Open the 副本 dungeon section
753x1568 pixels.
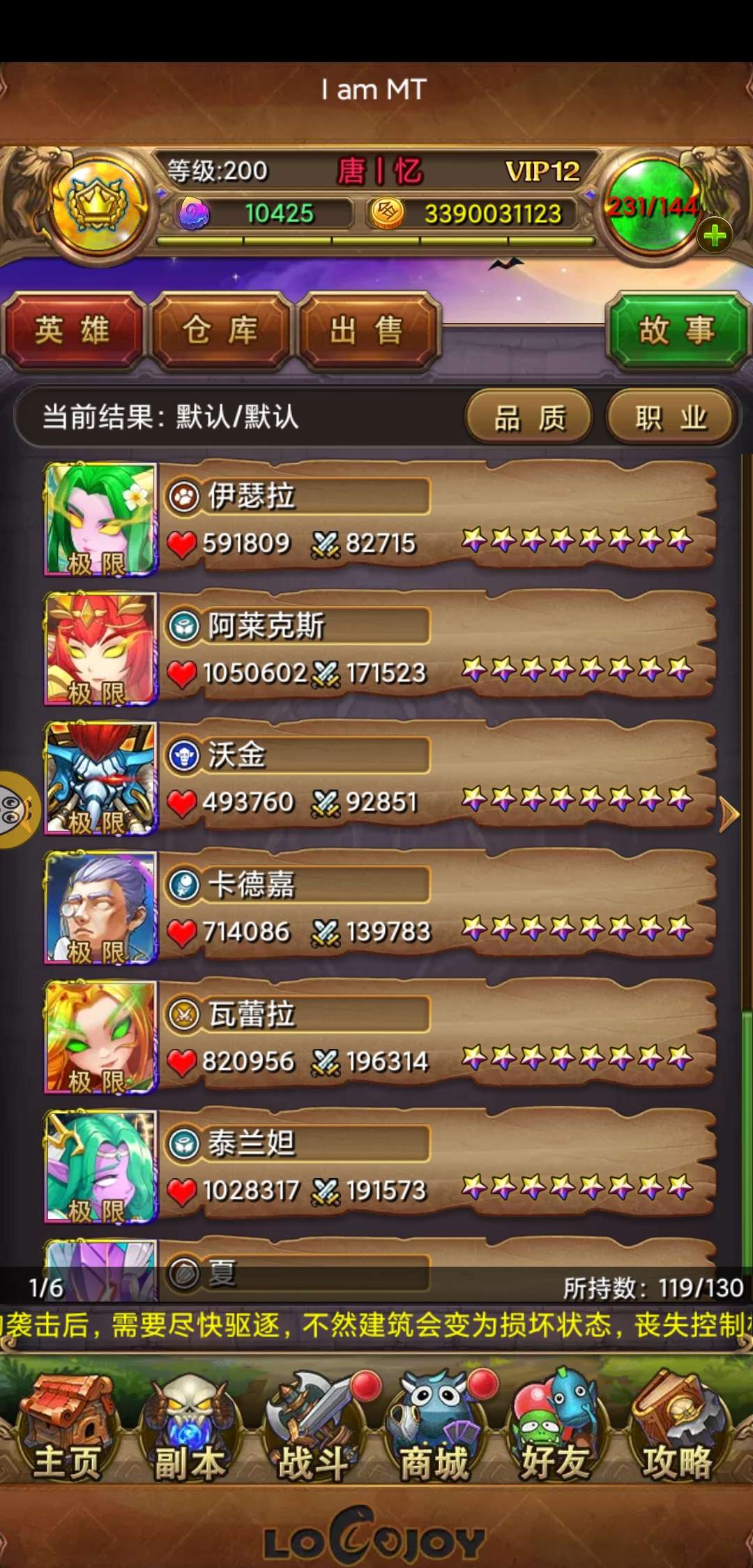[190, 1430]
